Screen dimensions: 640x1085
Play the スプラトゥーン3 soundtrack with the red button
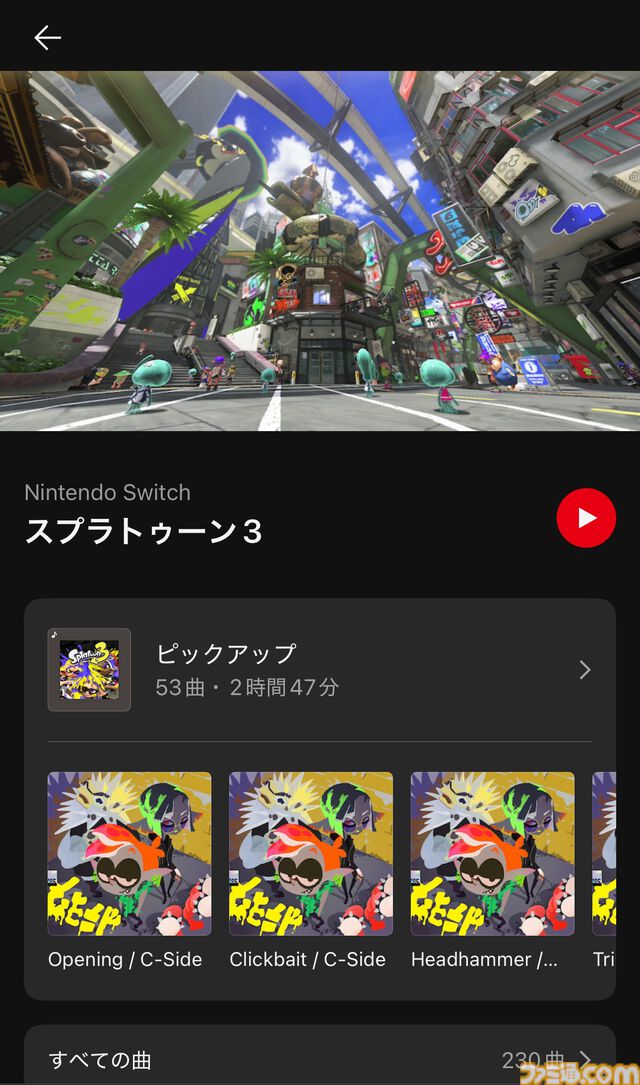tap(586, 518)
